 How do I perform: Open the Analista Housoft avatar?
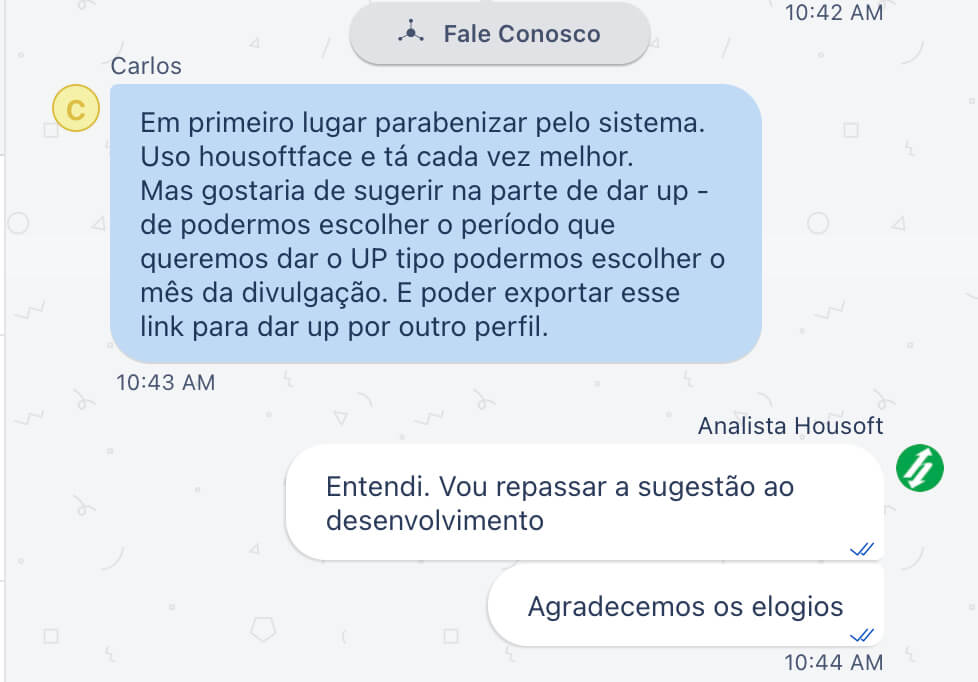click(x=919, y=468)
